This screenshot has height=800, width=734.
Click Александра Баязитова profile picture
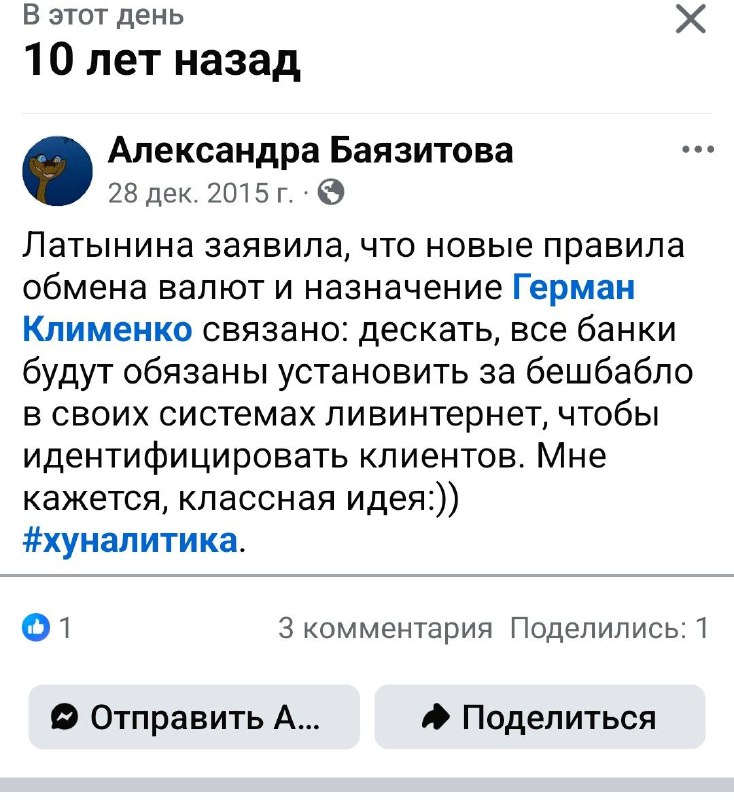[x=58, y=172]
